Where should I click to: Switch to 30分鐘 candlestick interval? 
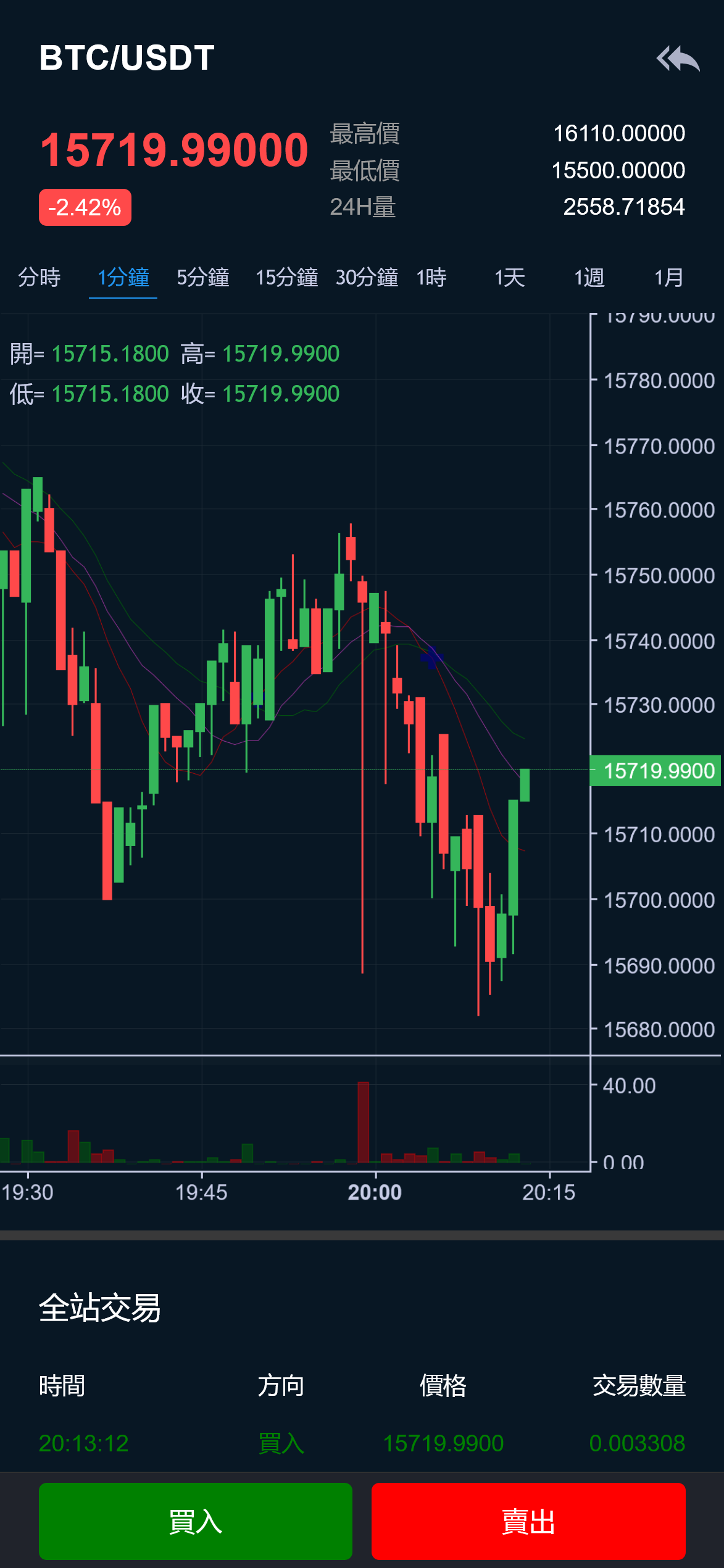pyautogui.click(x=367, y=278)
